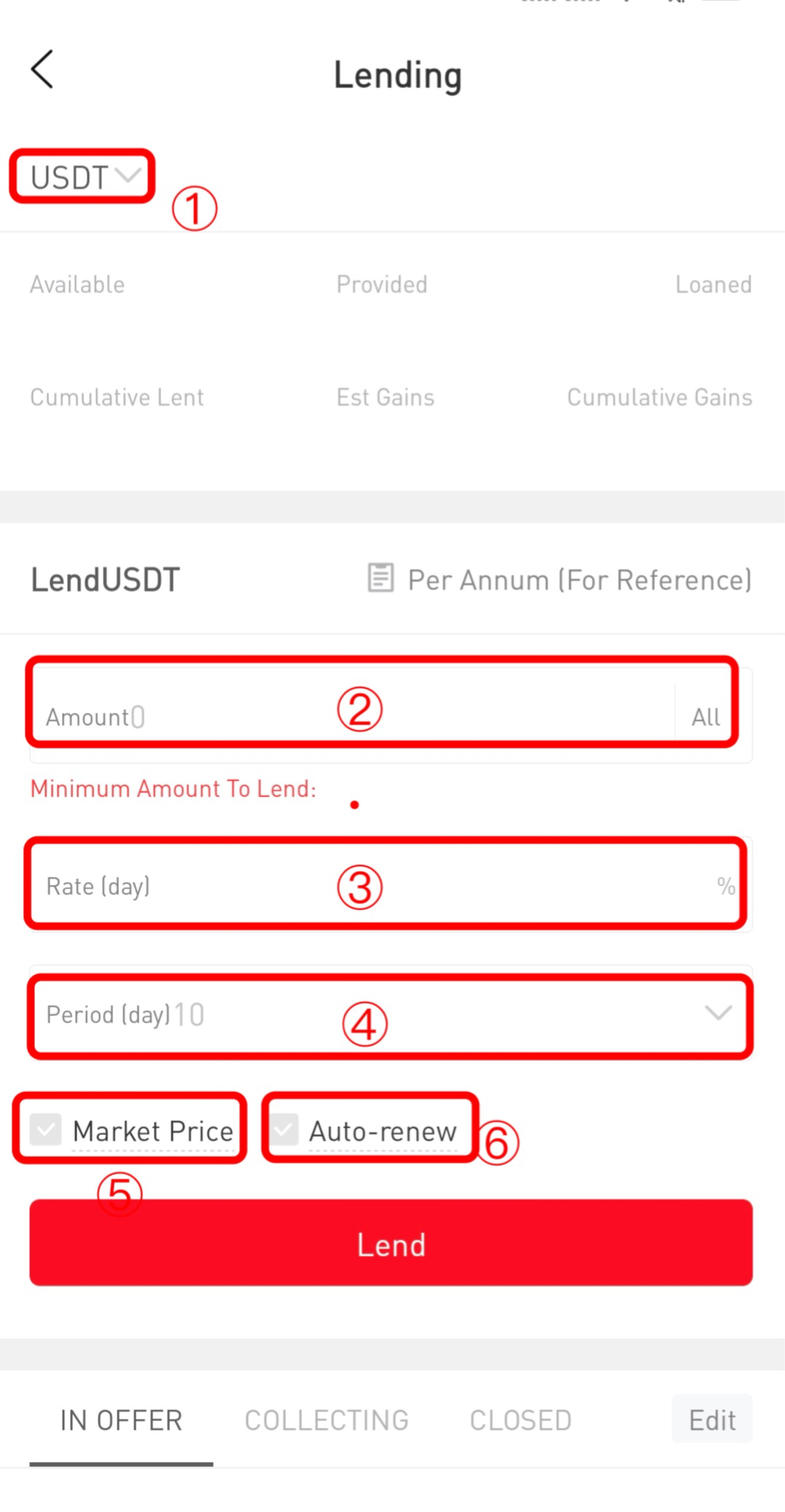This screenshot has height=1512, width=785.
Task: Expand the Period (day) dropdown
Action: pos(718,1014)
